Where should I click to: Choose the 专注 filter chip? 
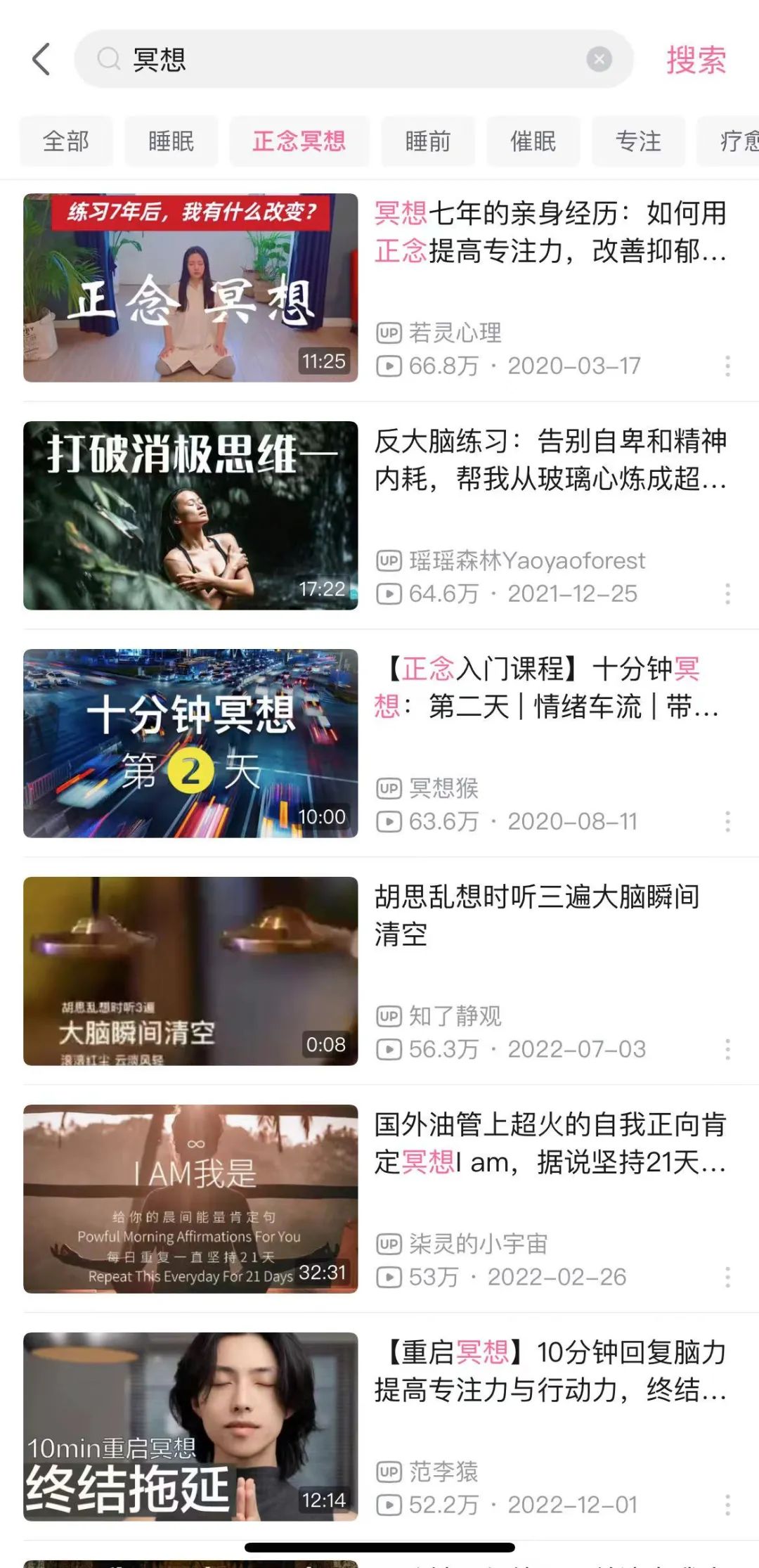pos(638,141)
